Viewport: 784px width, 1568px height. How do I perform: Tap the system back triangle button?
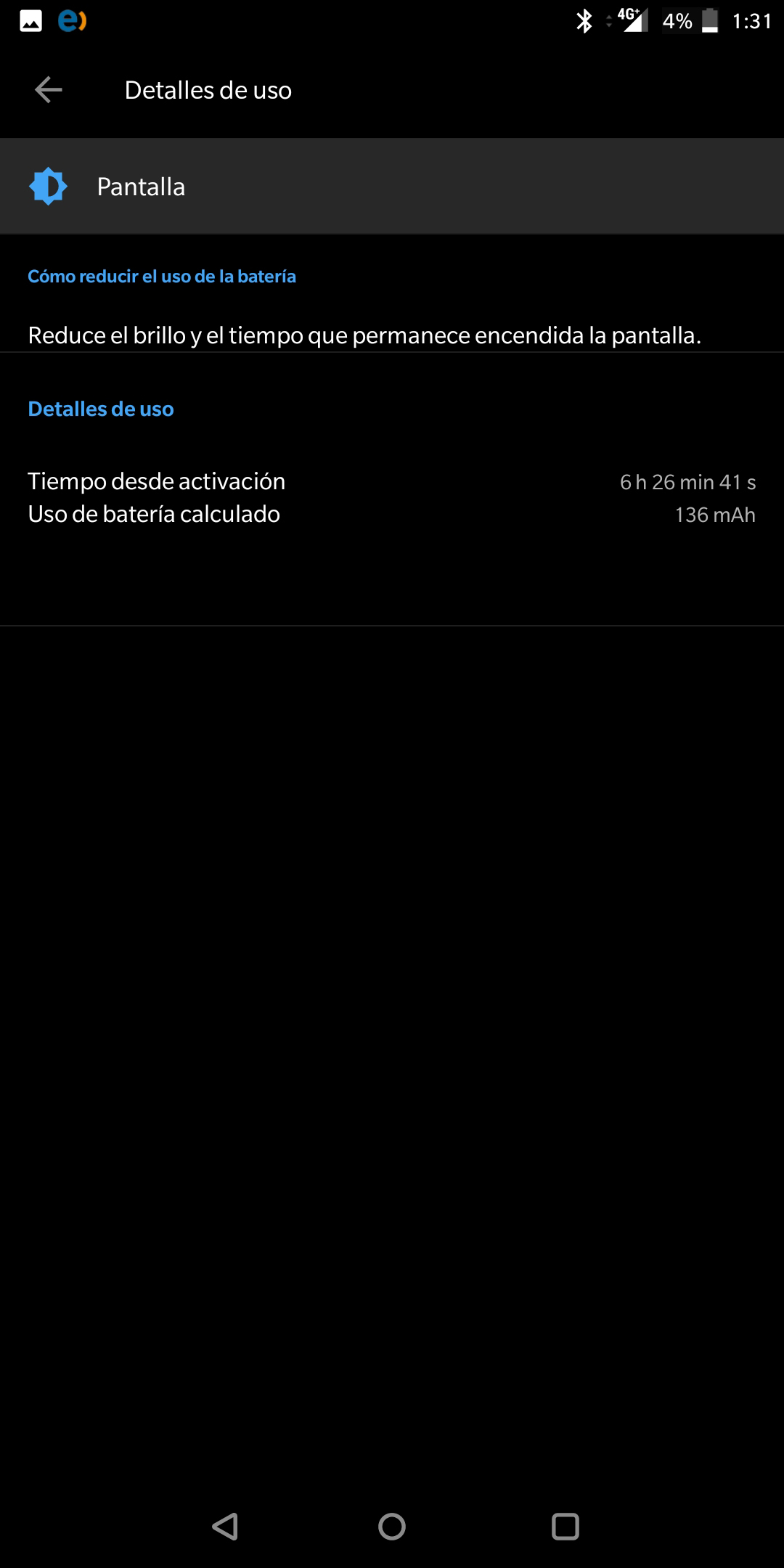(225, 1526)
